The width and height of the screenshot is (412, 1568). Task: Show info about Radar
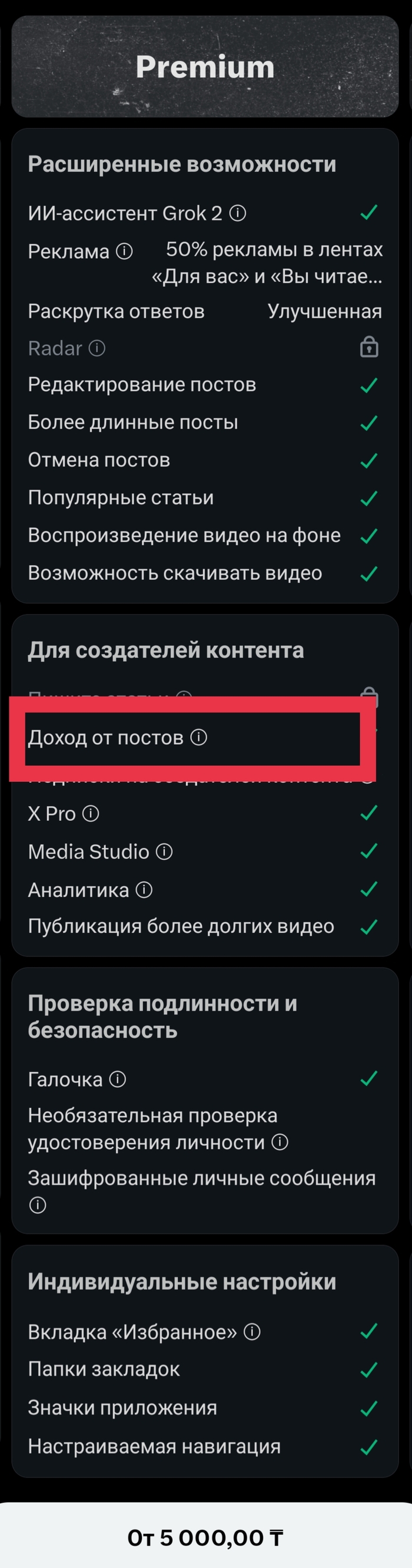97,348
